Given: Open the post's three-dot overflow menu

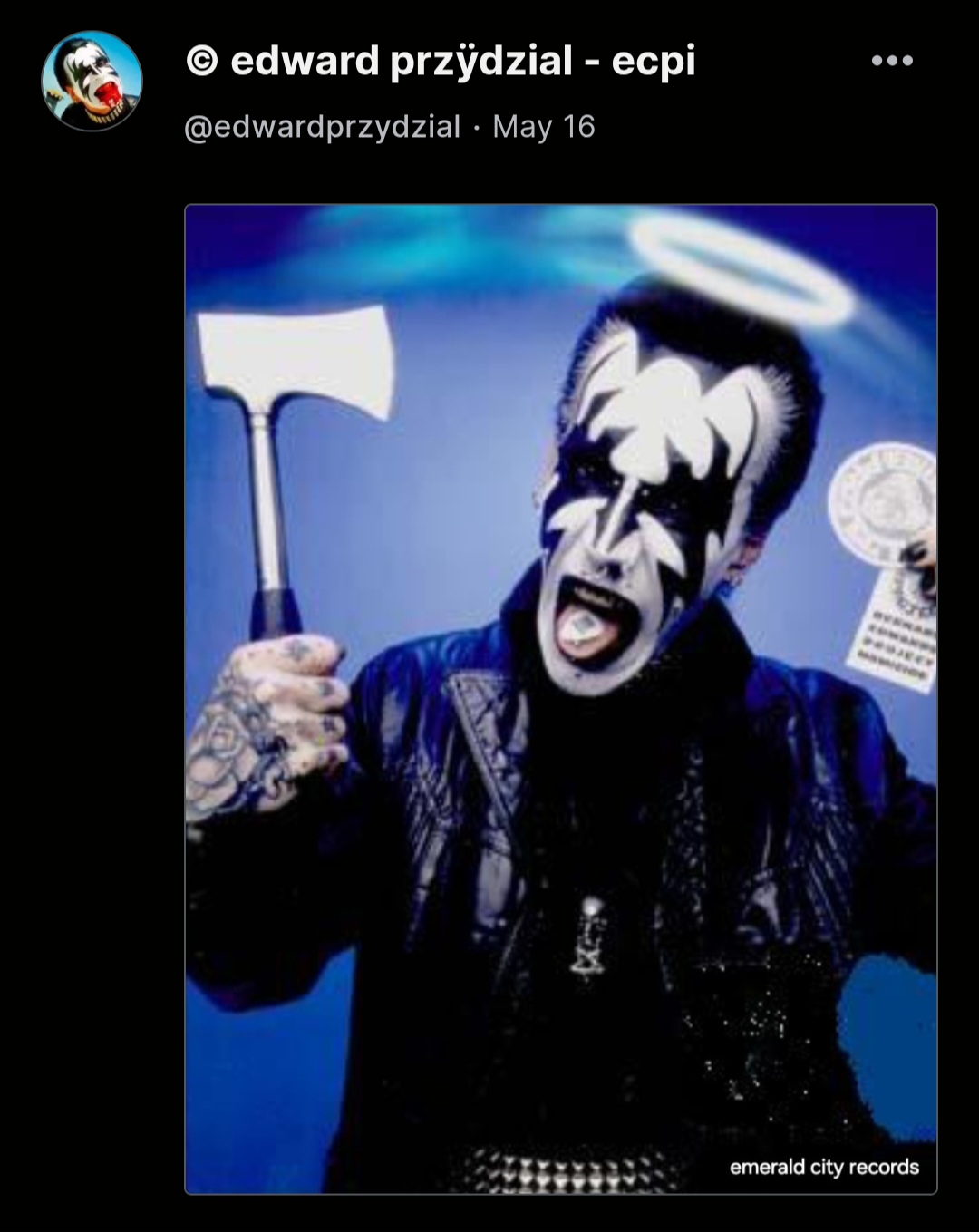Looking at the screenshot, I should (x=892, y=61).
